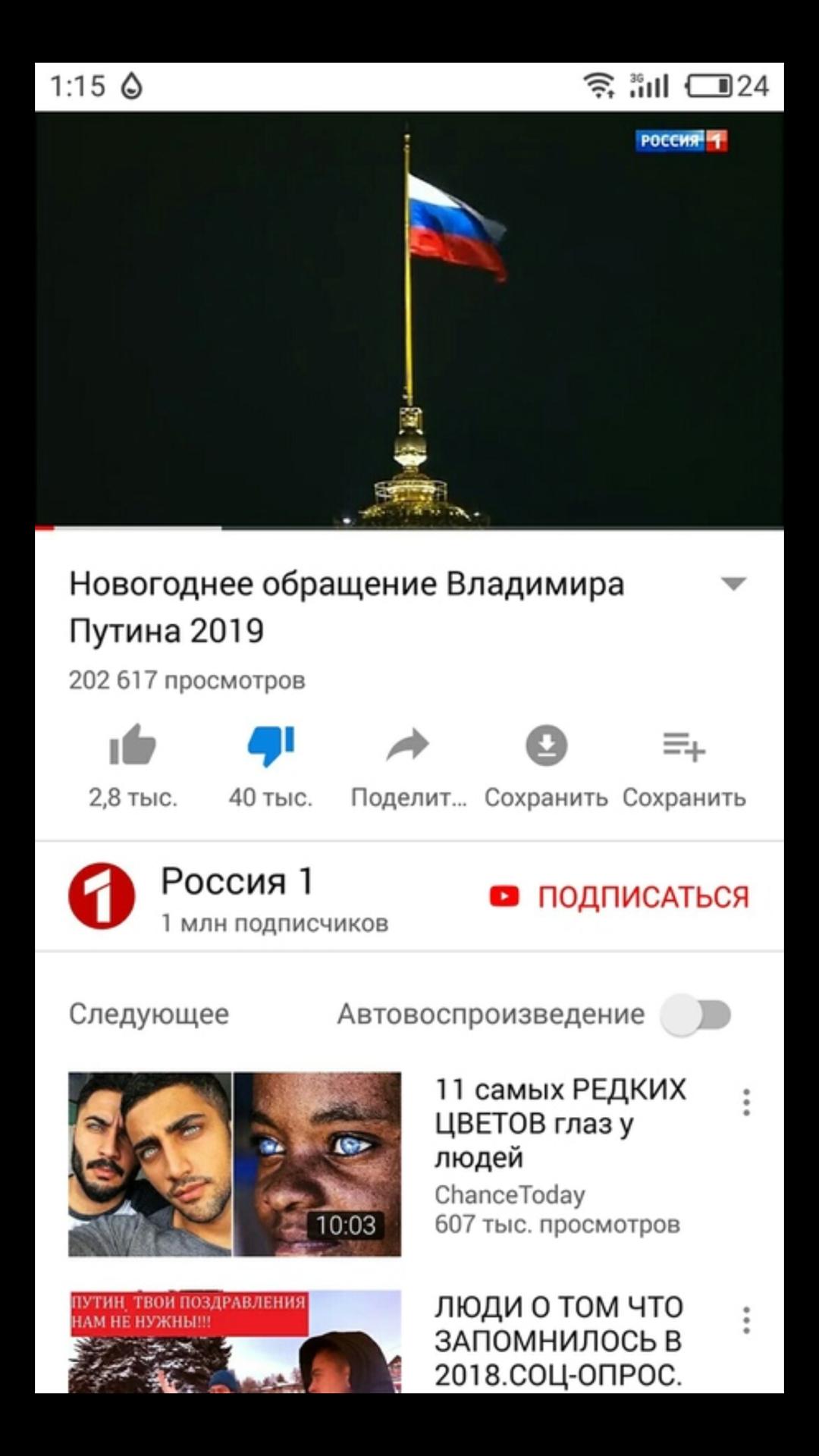The width and height of the screenshot is (819, 1456).
Task: Toggle the Автовоспроизведение switch
Action: point(696,1015)
